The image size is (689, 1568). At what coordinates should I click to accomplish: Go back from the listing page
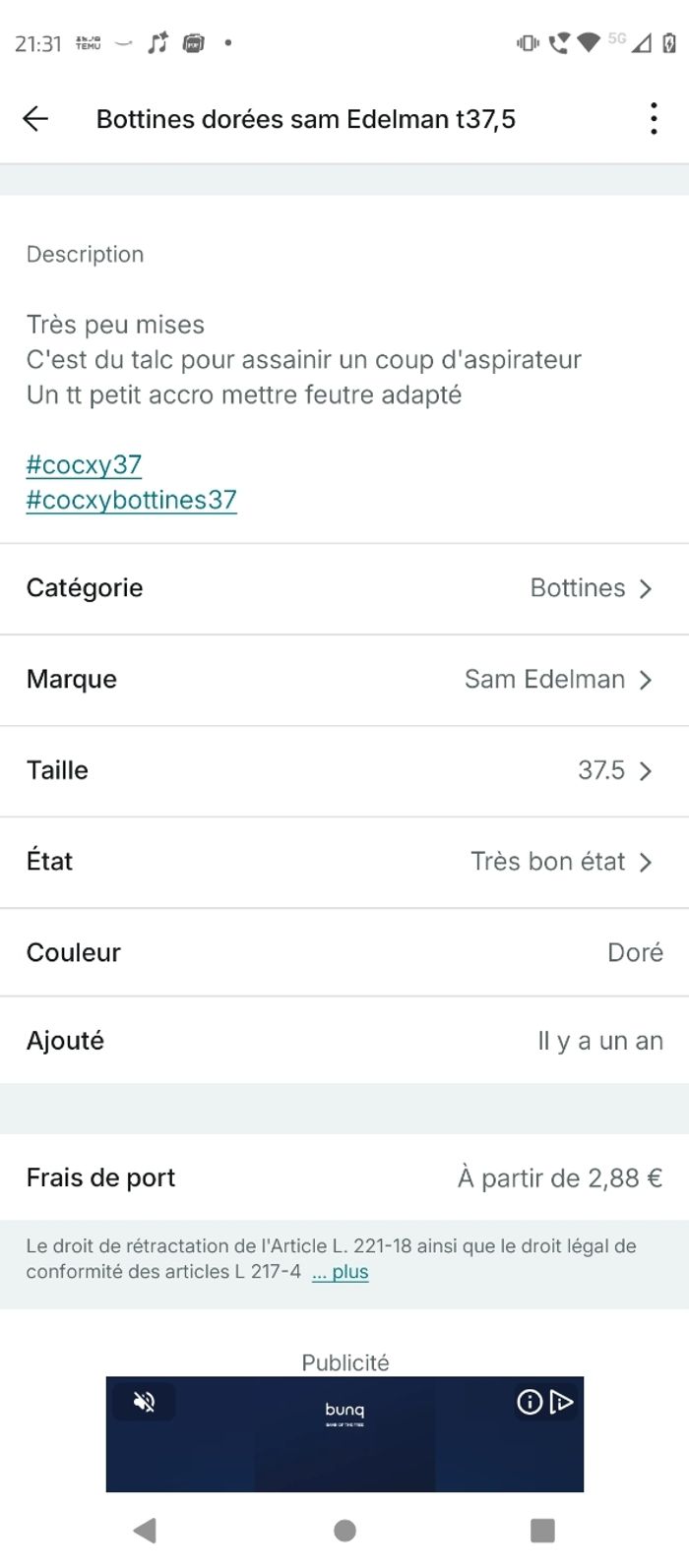pyautogui.click(x=35, y=119)
